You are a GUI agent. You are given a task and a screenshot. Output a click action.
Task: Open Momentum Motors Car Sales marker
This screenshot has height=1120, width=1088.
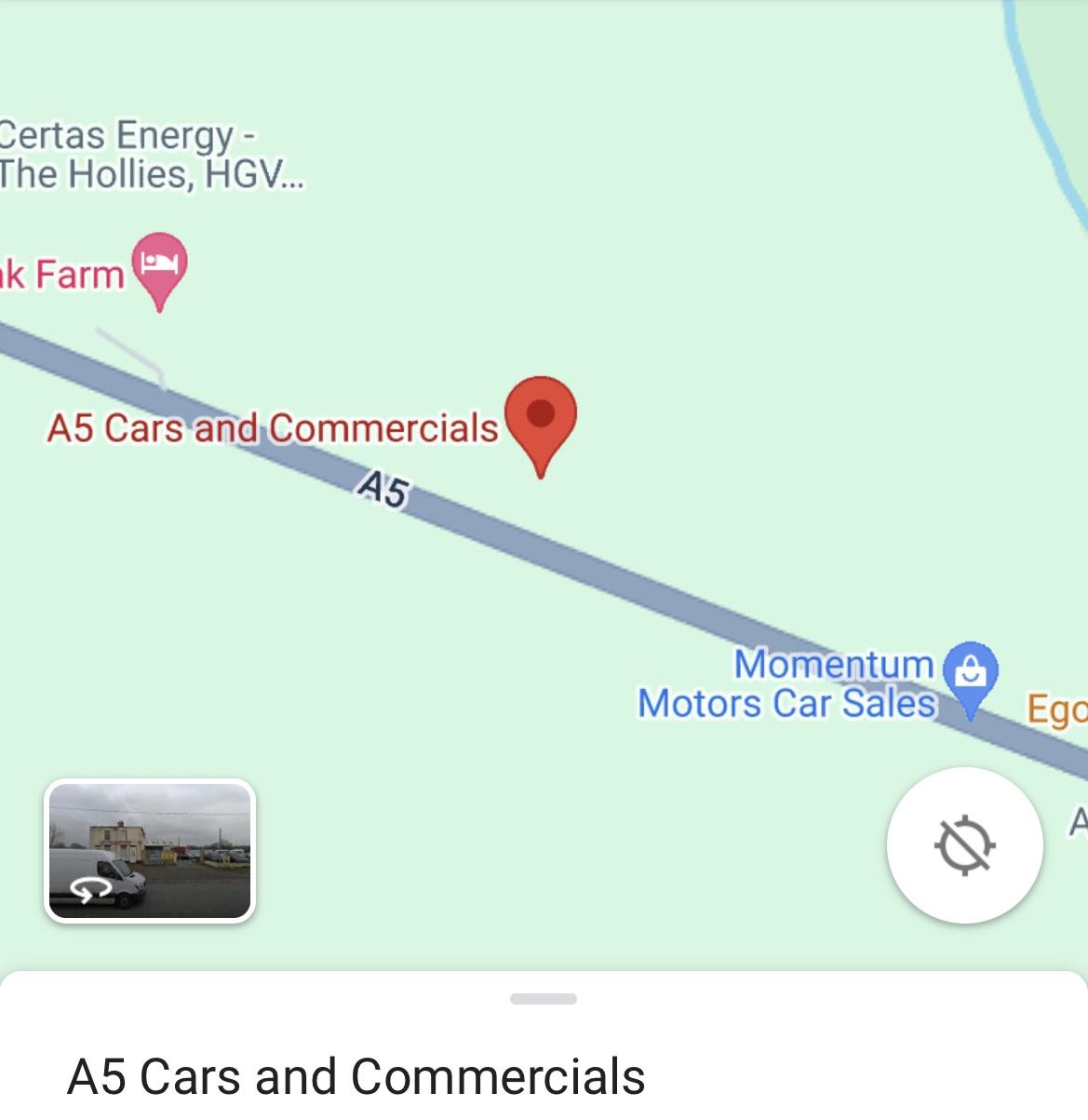click(970, 674)
